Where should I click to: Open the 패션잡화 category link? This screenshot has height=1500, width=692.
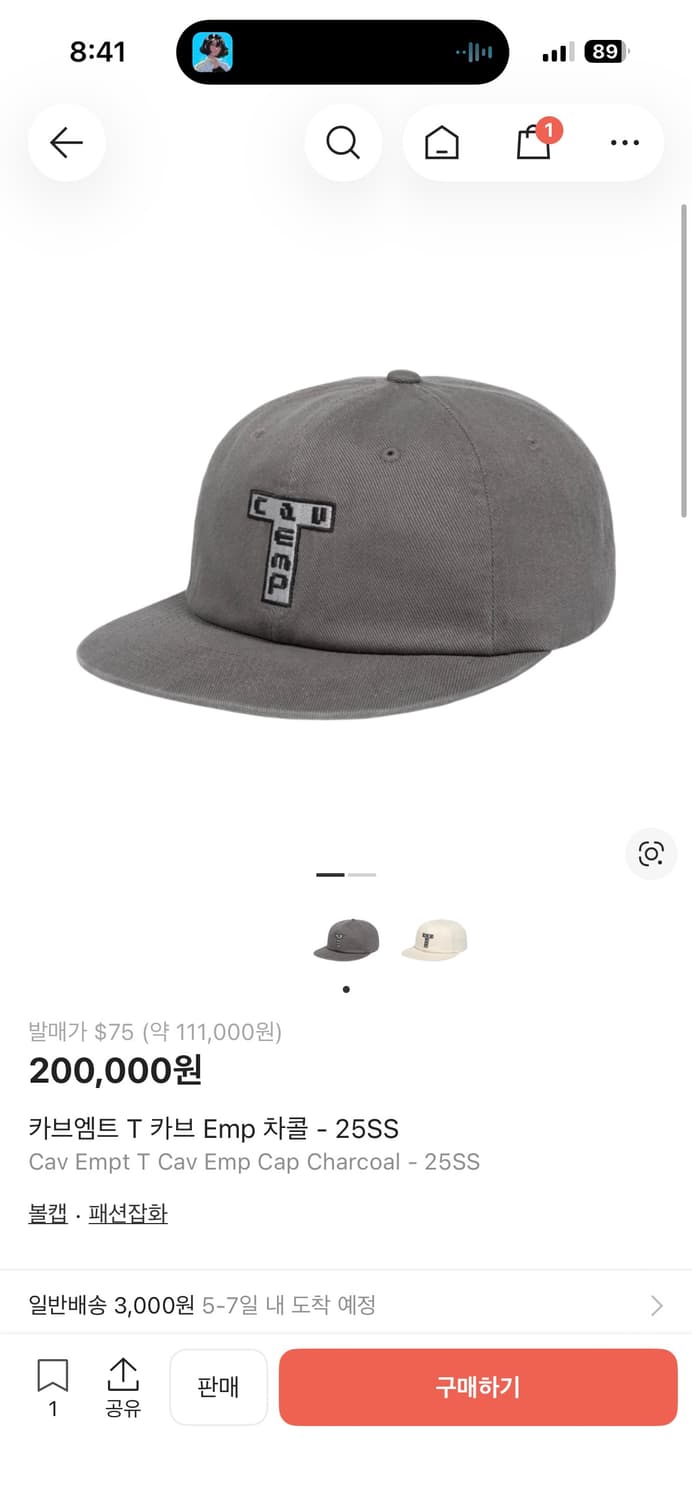click(x=128, y=1214)
